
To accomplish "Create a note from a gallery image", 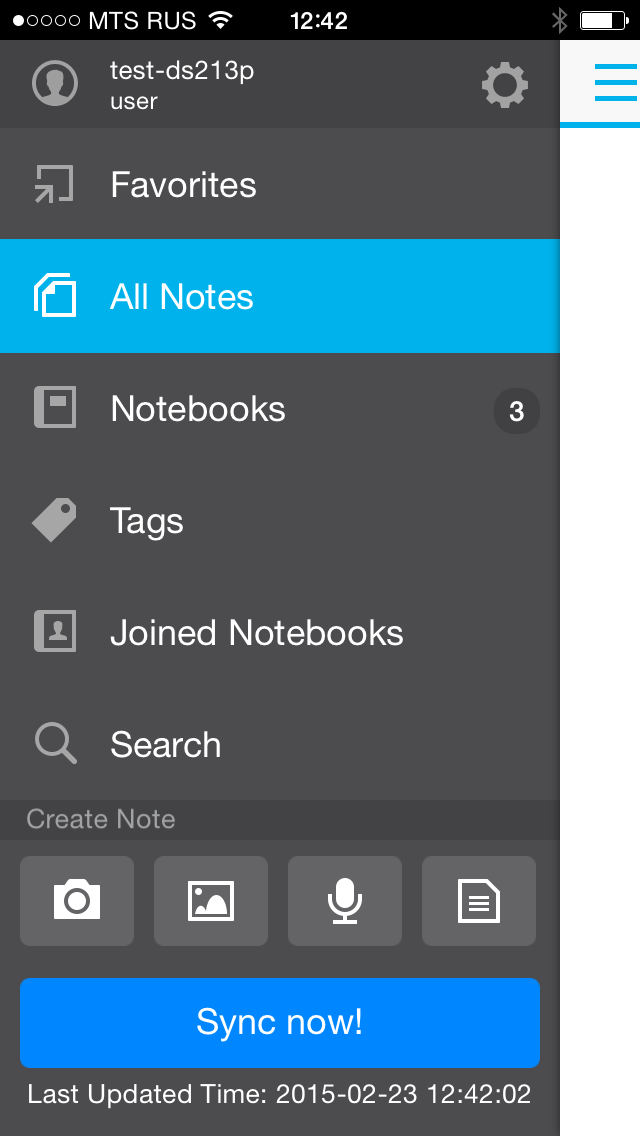I will tap(211, 901).
